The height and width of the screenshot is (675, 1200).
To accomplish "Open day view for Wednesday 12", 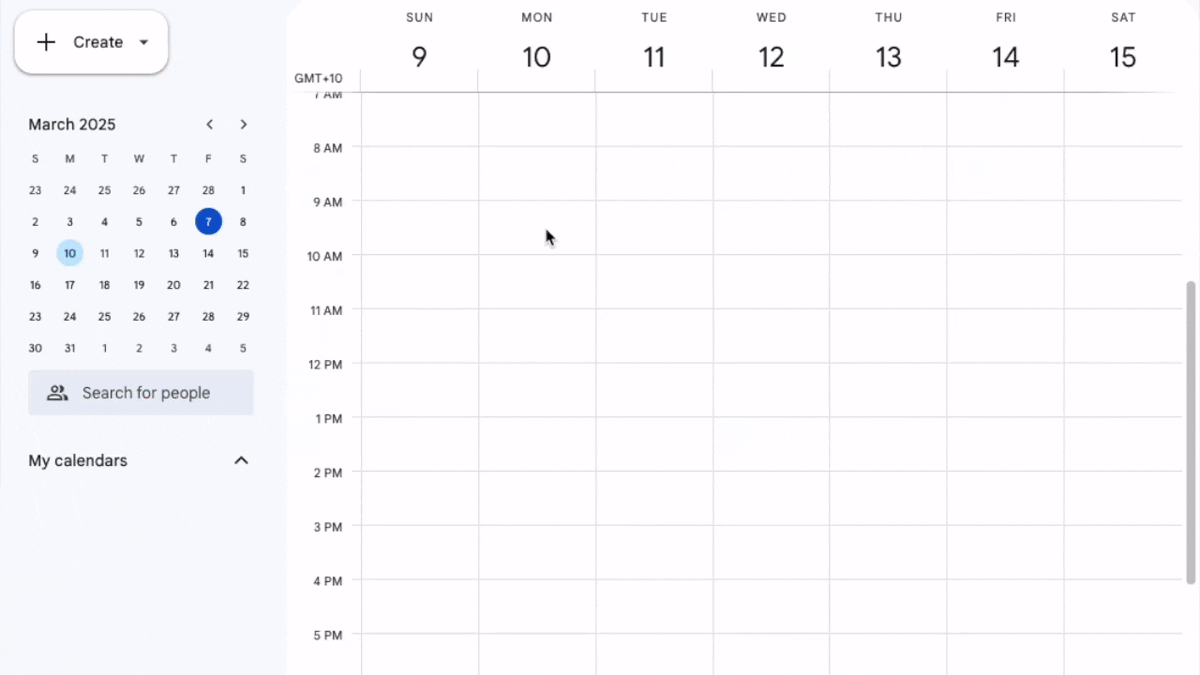I will (771, 57).
